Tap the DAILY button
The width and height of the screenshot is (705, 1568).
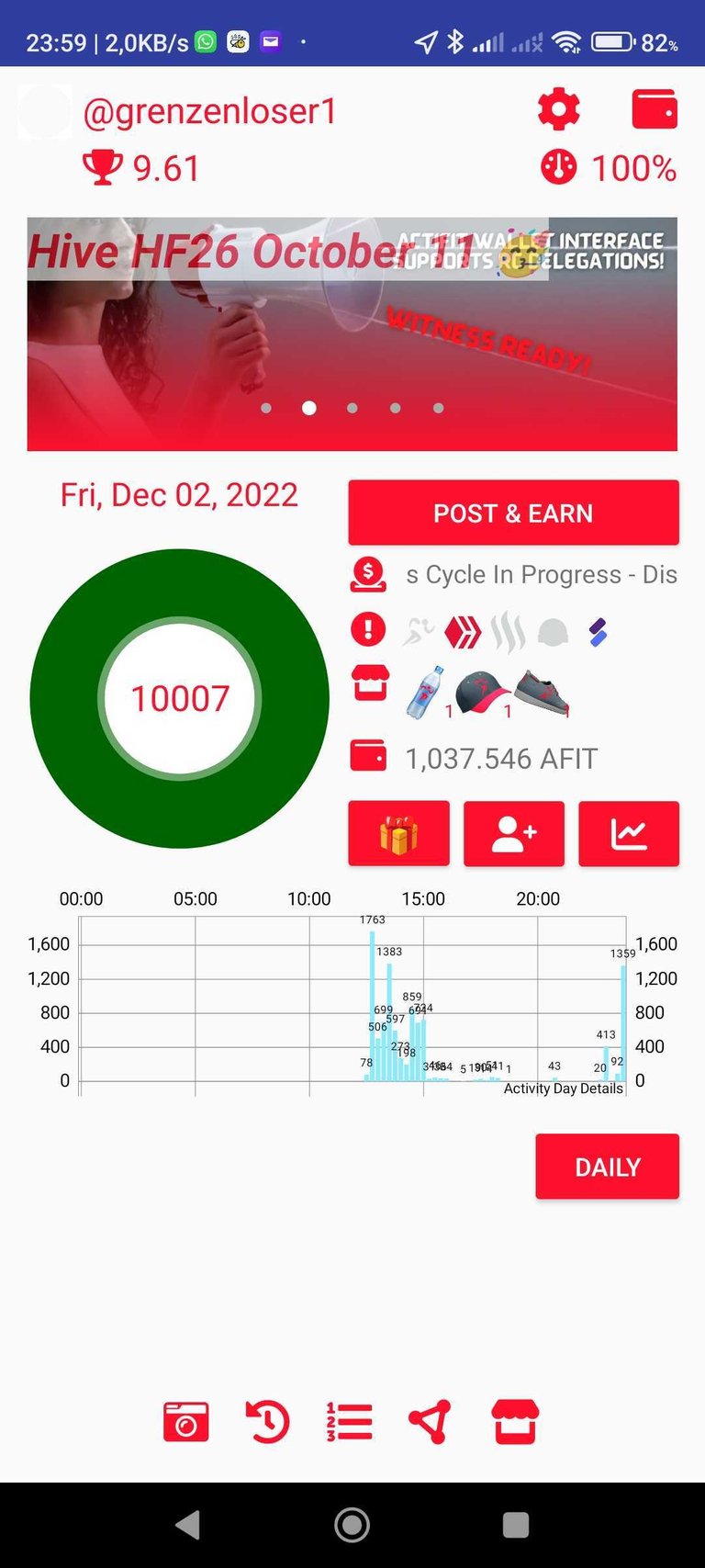coord(607,1167)
